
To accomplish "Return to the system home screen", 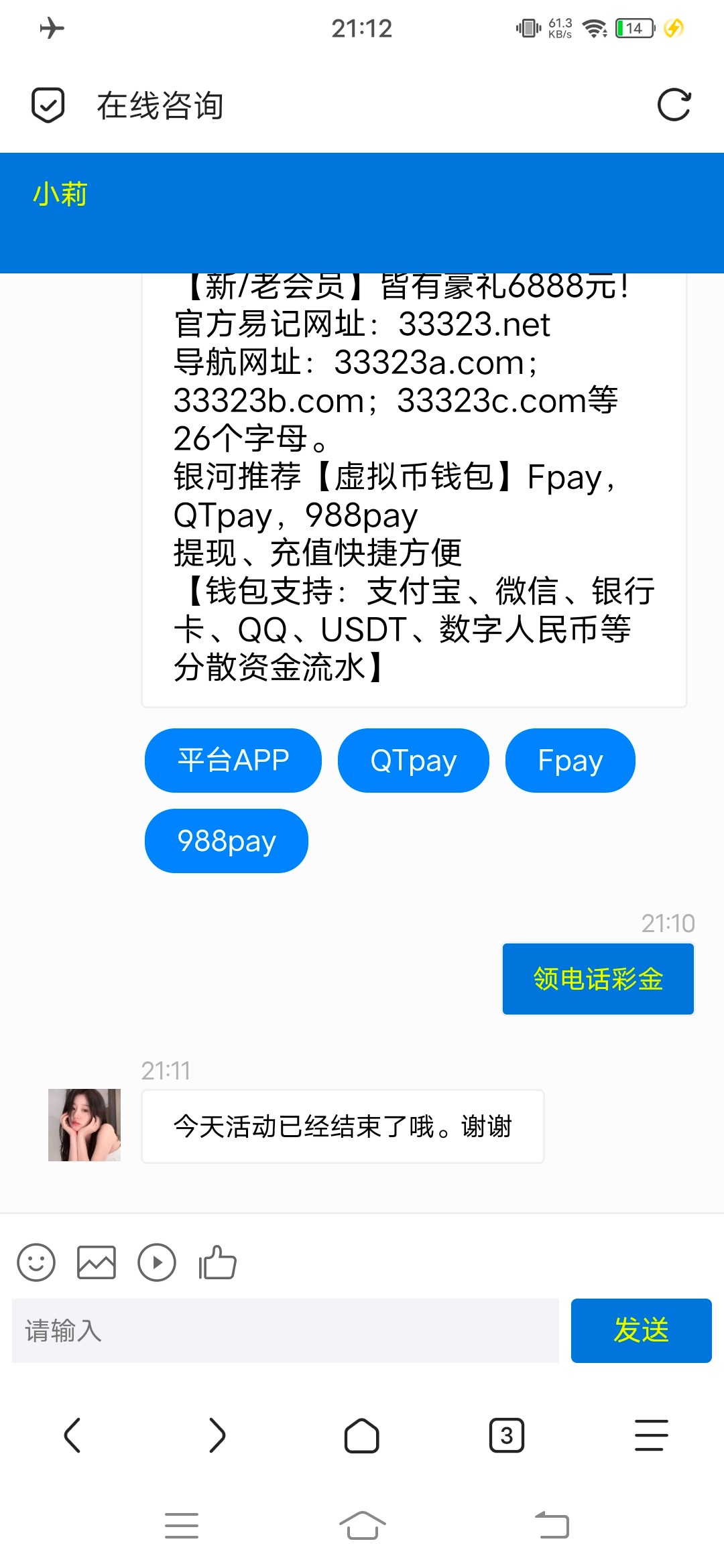I will tap(362, 1526).
